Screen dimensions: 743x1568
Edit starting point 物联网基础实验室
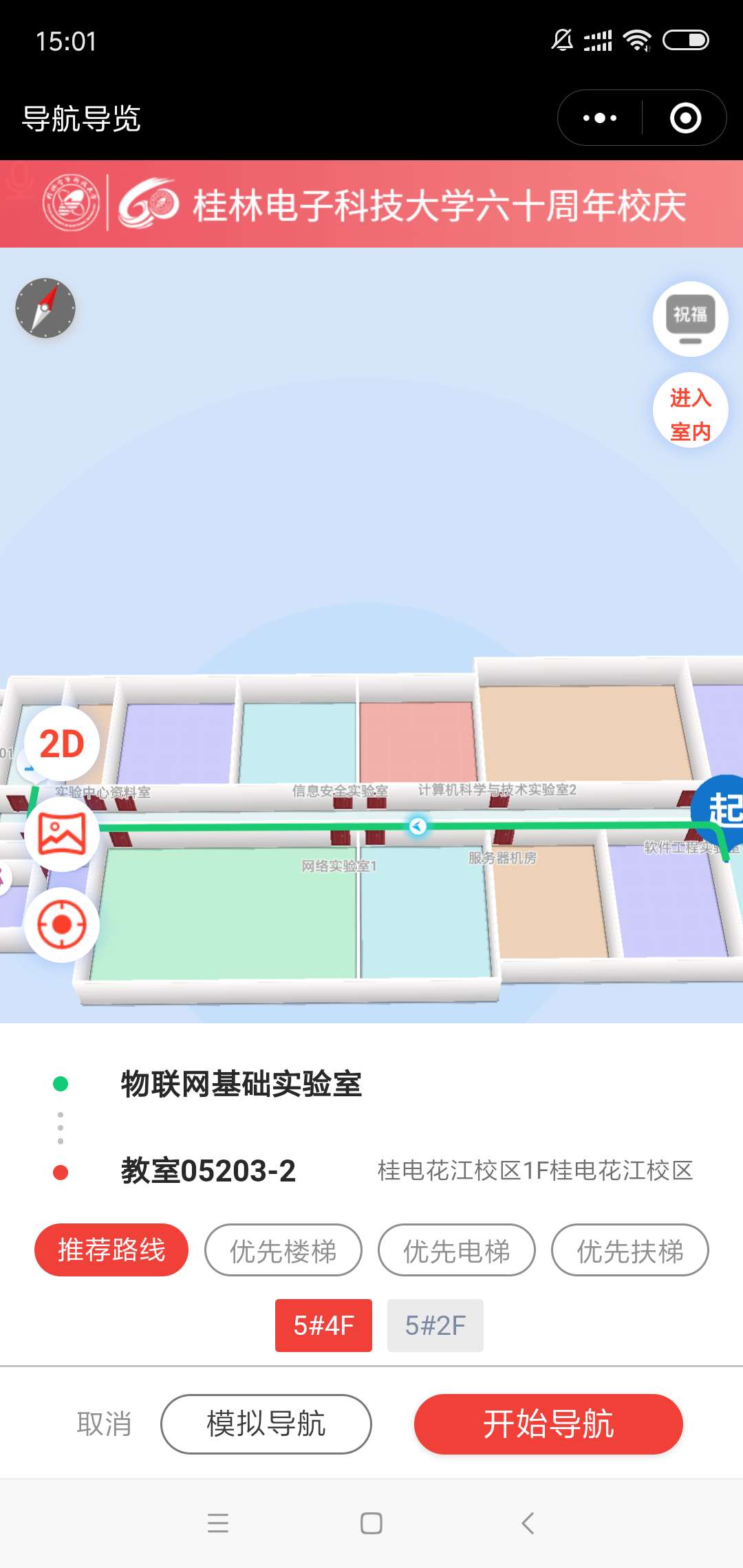[x=241, y=1085]
